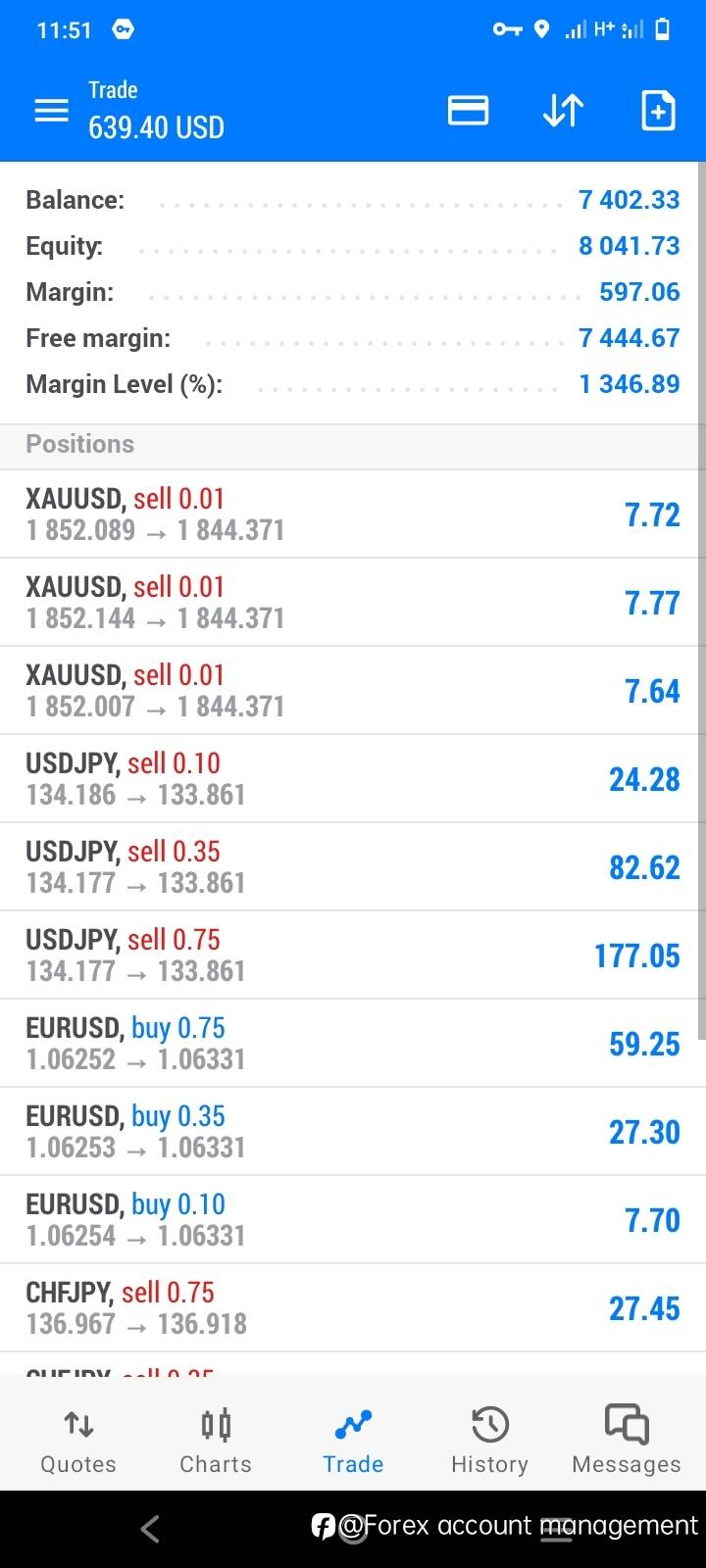The height and width of the screenshot is (1568, 706).
Task: Go to the History tab
Action: [x=489, y=1442]
